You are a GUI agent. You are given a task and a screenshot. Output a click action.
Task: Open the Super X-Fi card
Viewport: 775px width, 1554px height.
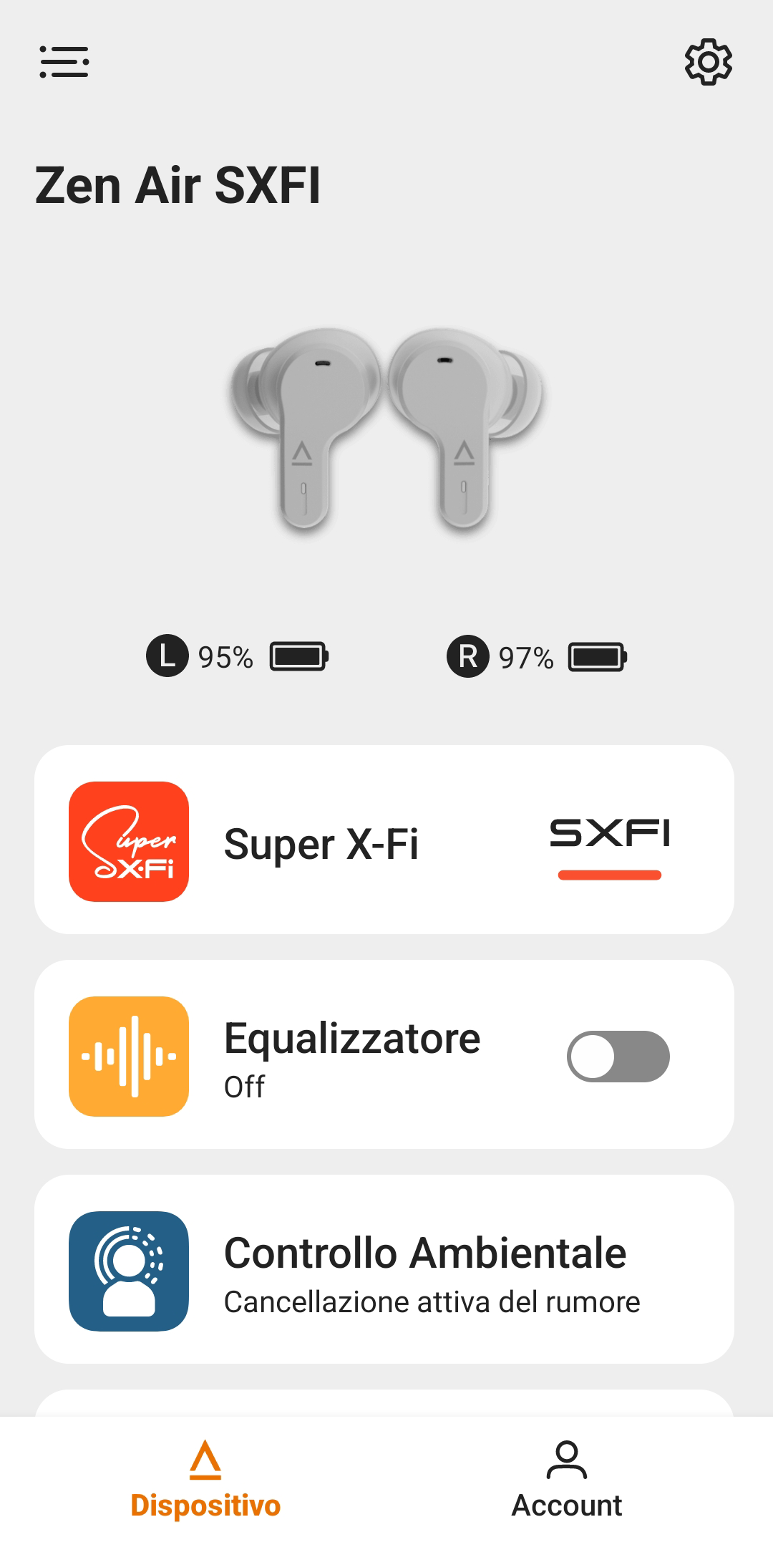coord(384,839)
